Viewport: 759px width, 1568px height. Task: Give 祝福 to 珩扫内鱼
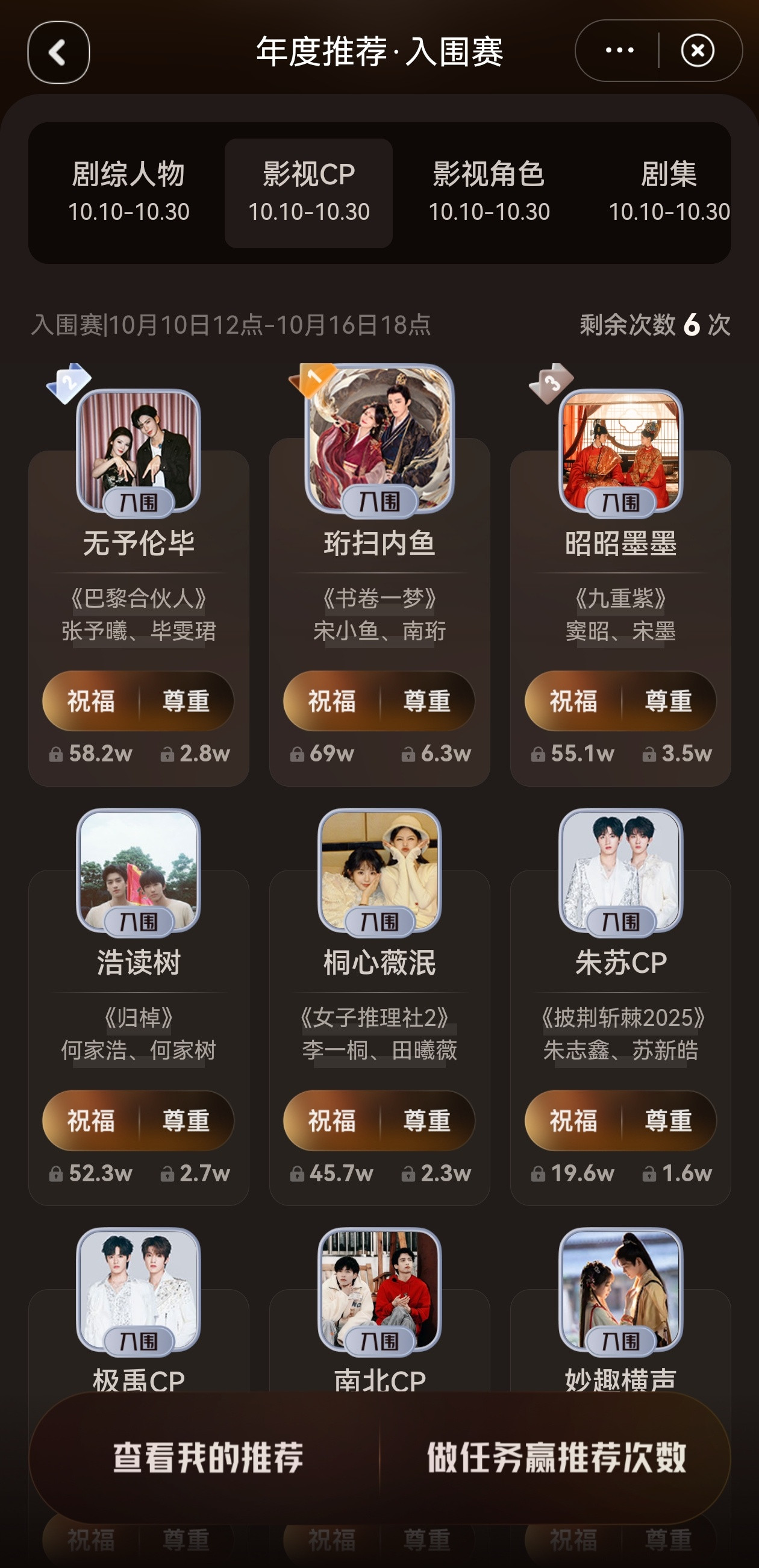point(333,701)
